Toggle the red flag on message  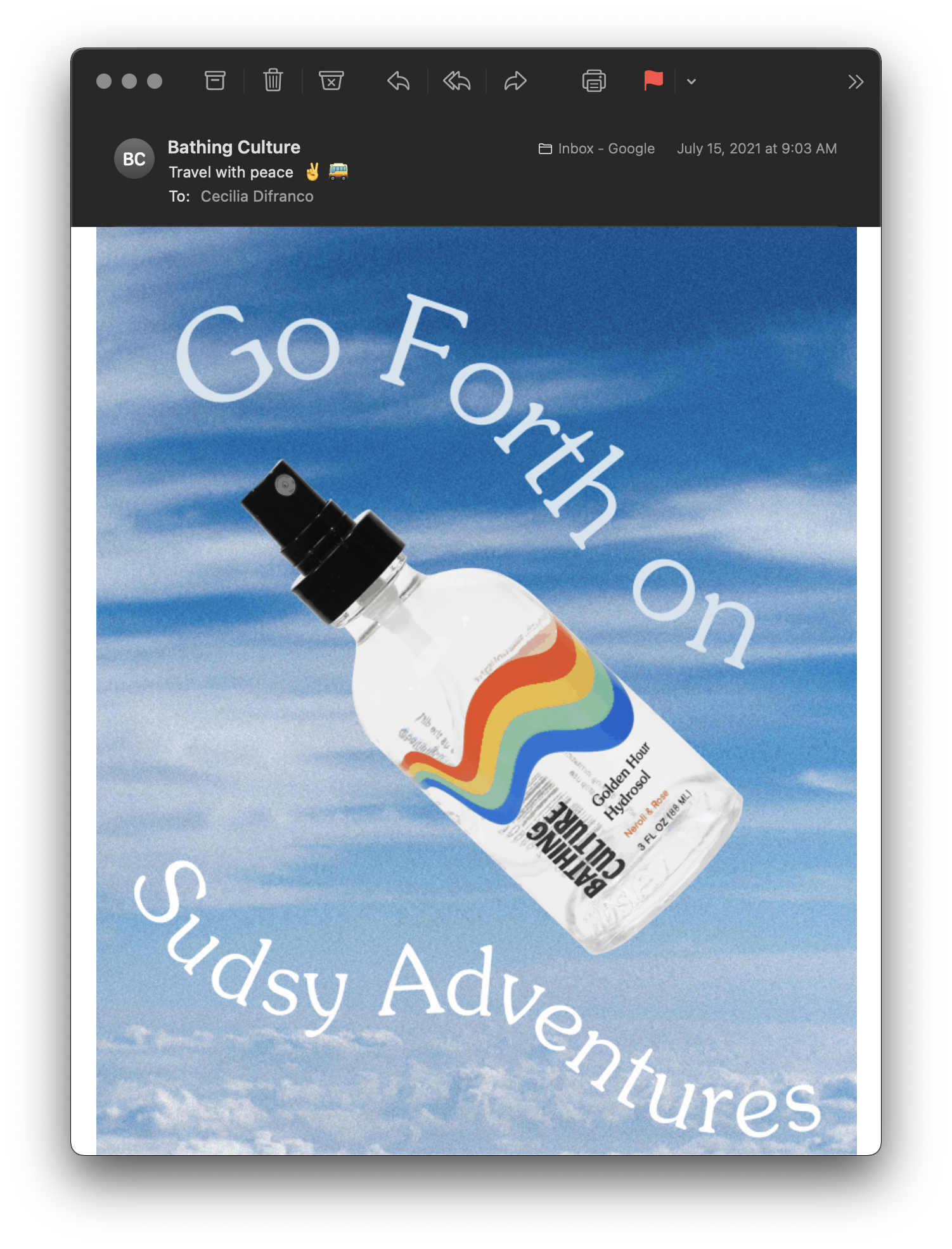pos(653,81)
